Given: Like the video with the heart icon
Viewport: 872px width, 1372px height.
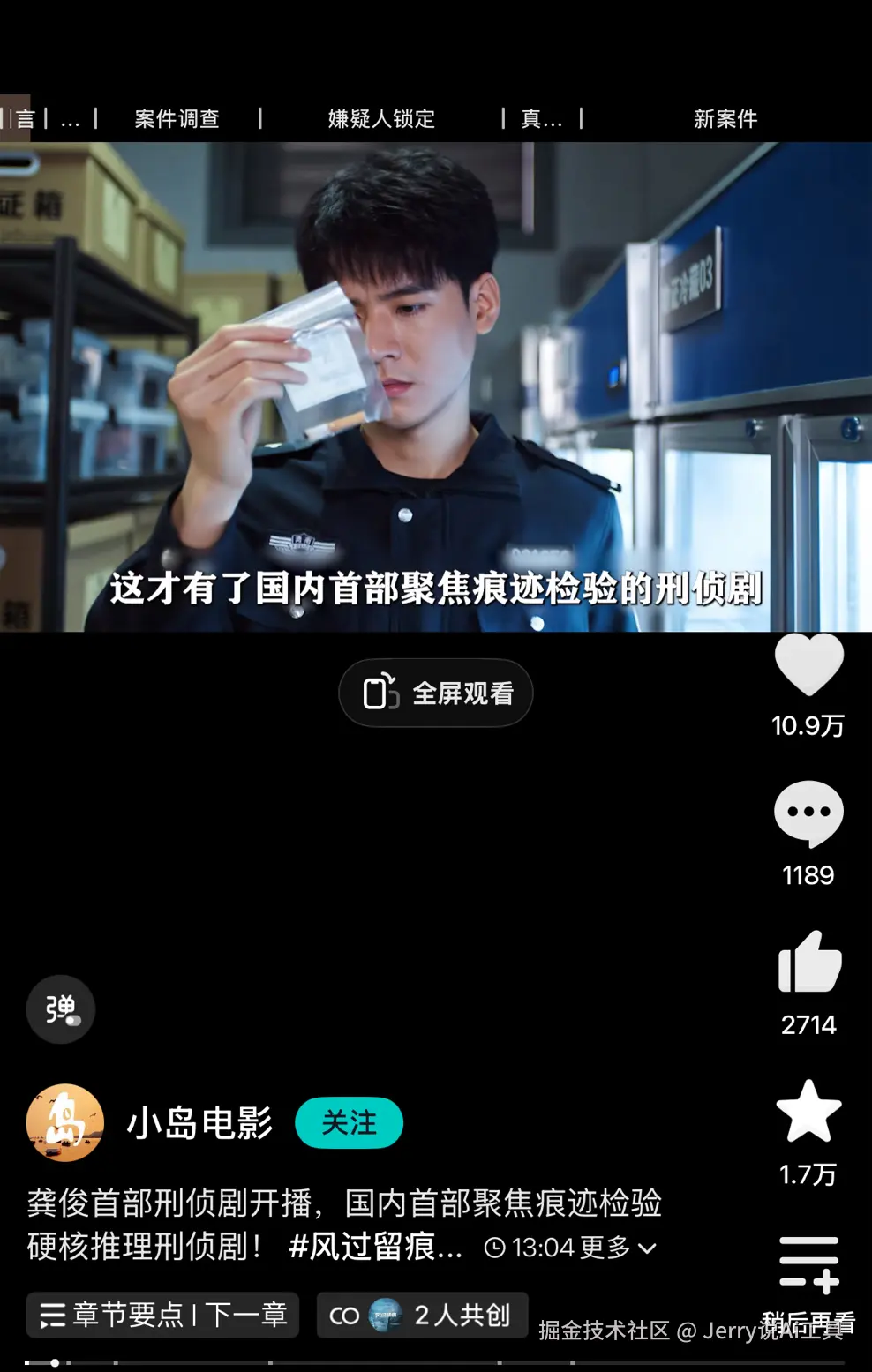Looking at the screenshot, I should (x=808, y=664).
